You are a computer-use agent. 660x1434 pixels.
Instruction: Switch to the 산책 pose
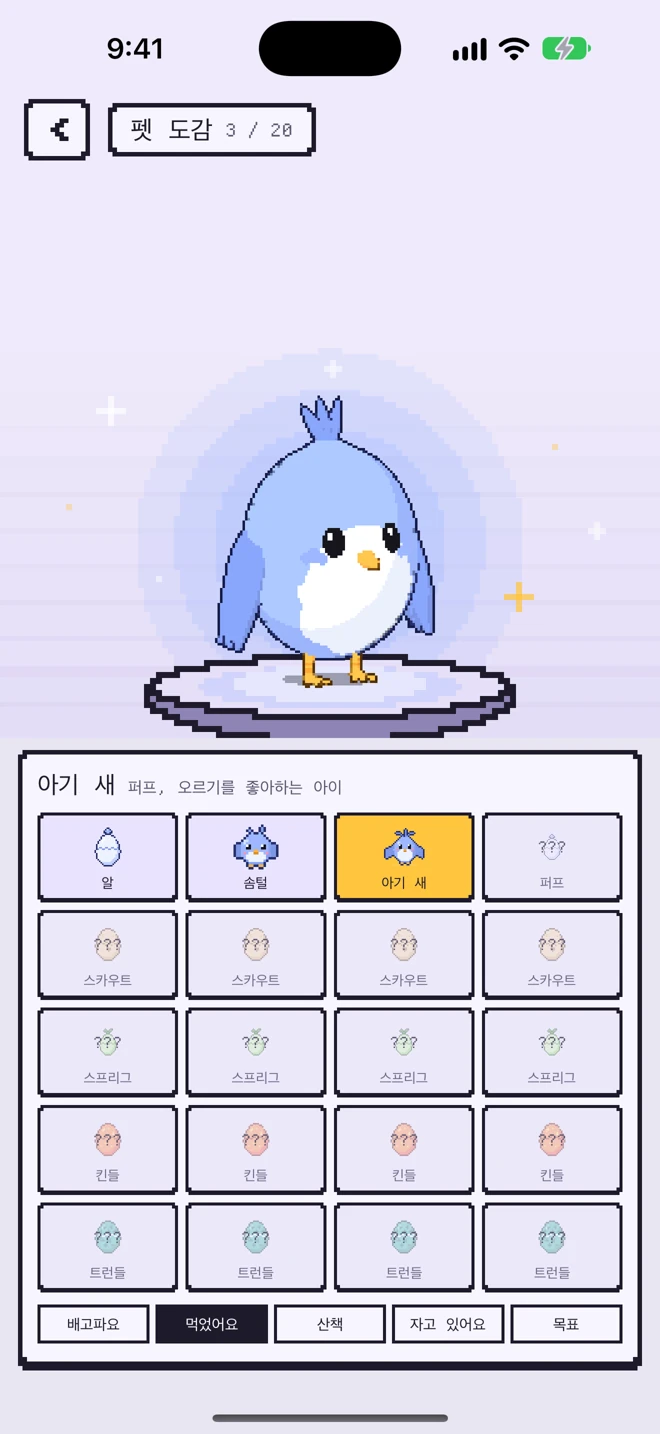330,1324
